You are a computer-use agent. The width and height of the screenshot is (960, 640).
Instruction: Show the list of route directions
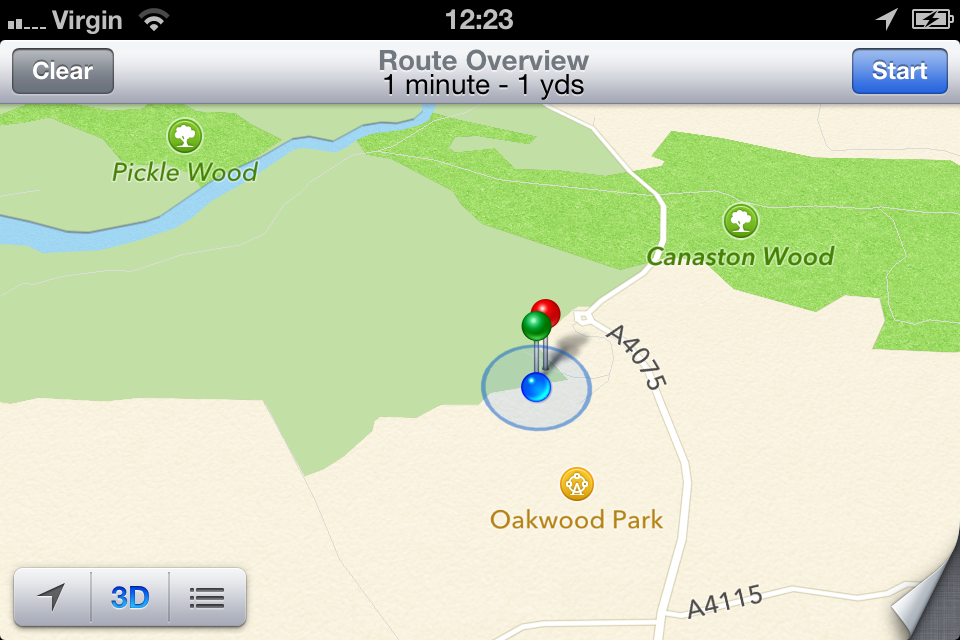coord(207,597)
